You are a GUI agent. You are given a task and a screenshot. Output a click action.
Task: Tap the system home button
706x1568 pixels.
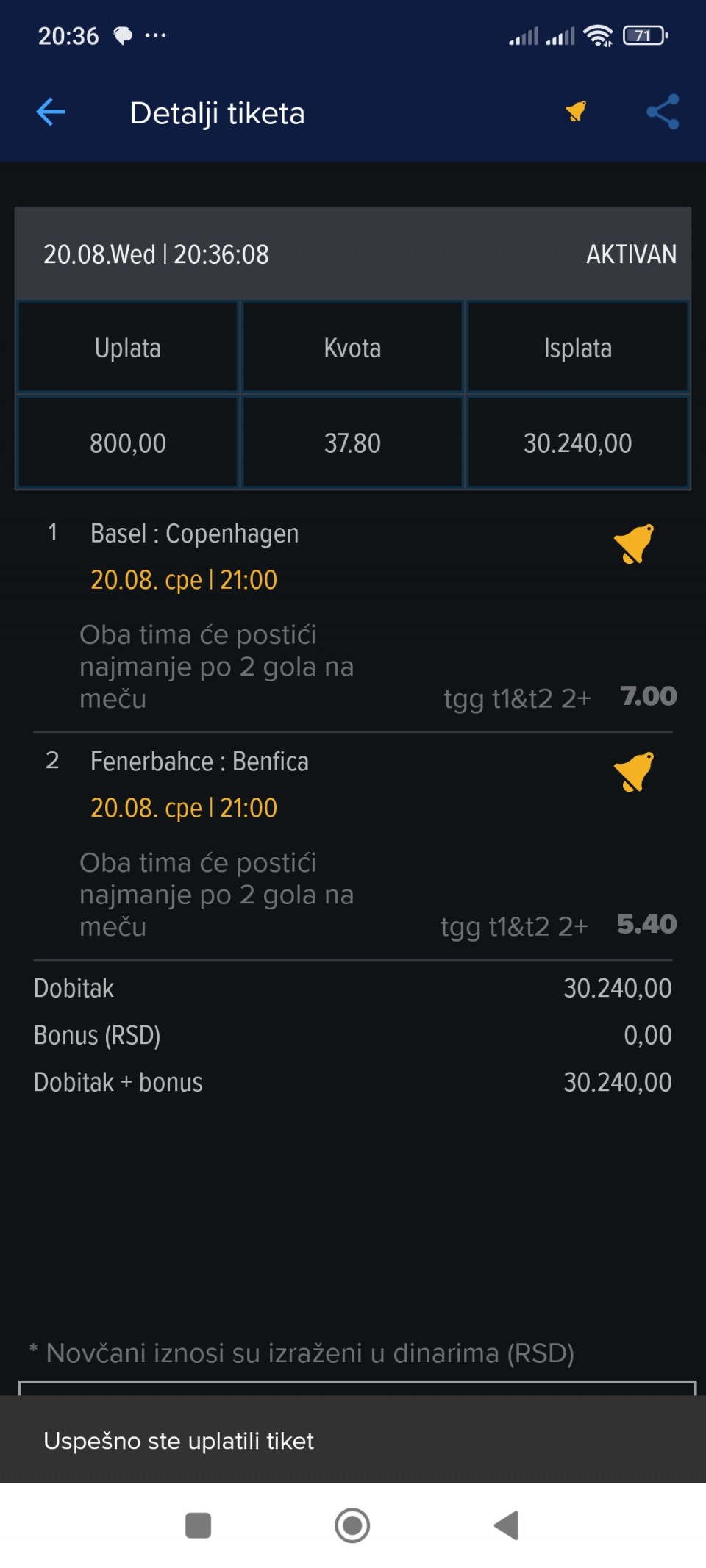coord(352,1525)
